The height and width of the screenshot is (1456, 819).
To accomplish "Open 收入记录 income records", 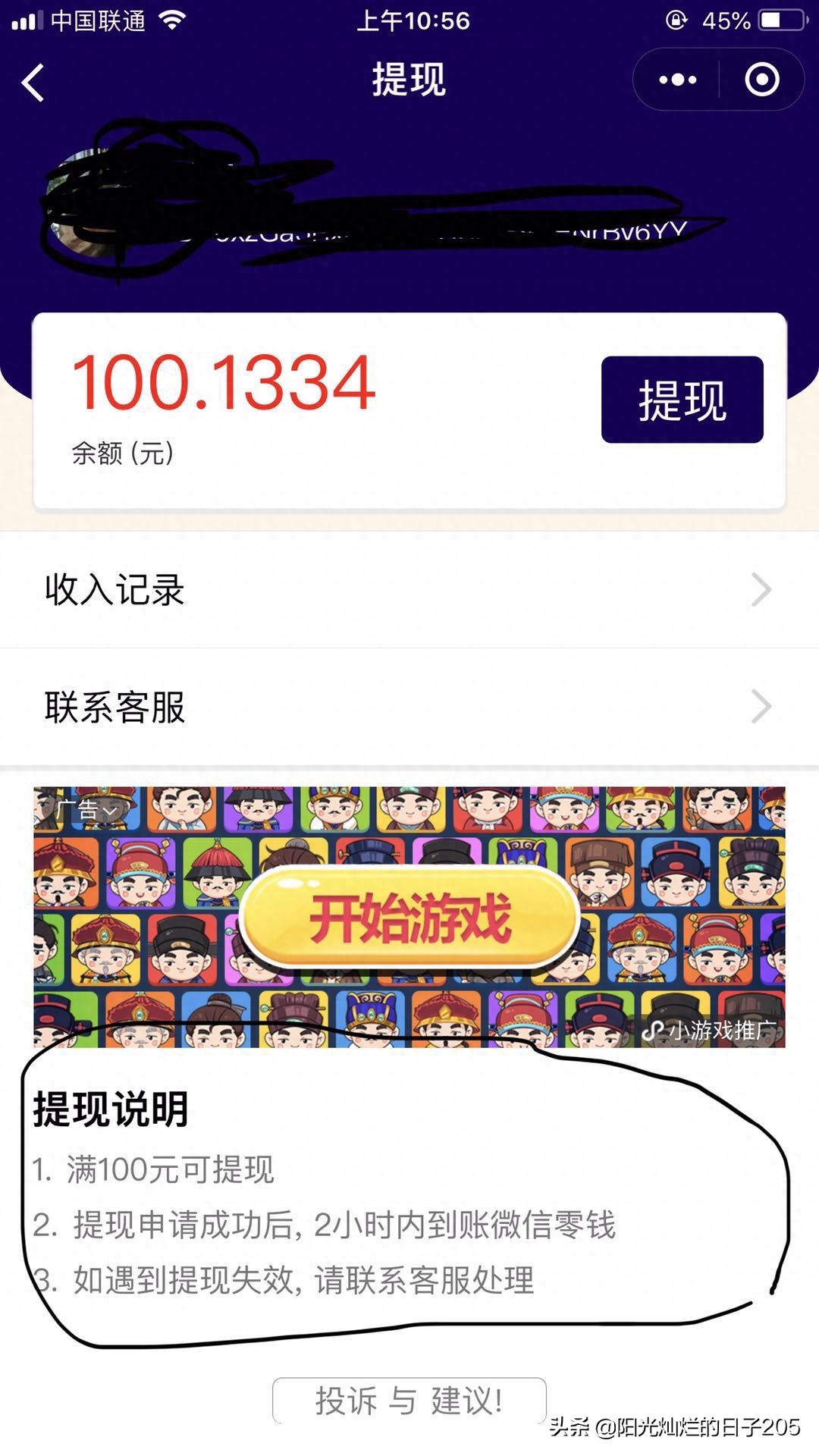I will click(409, 590).
